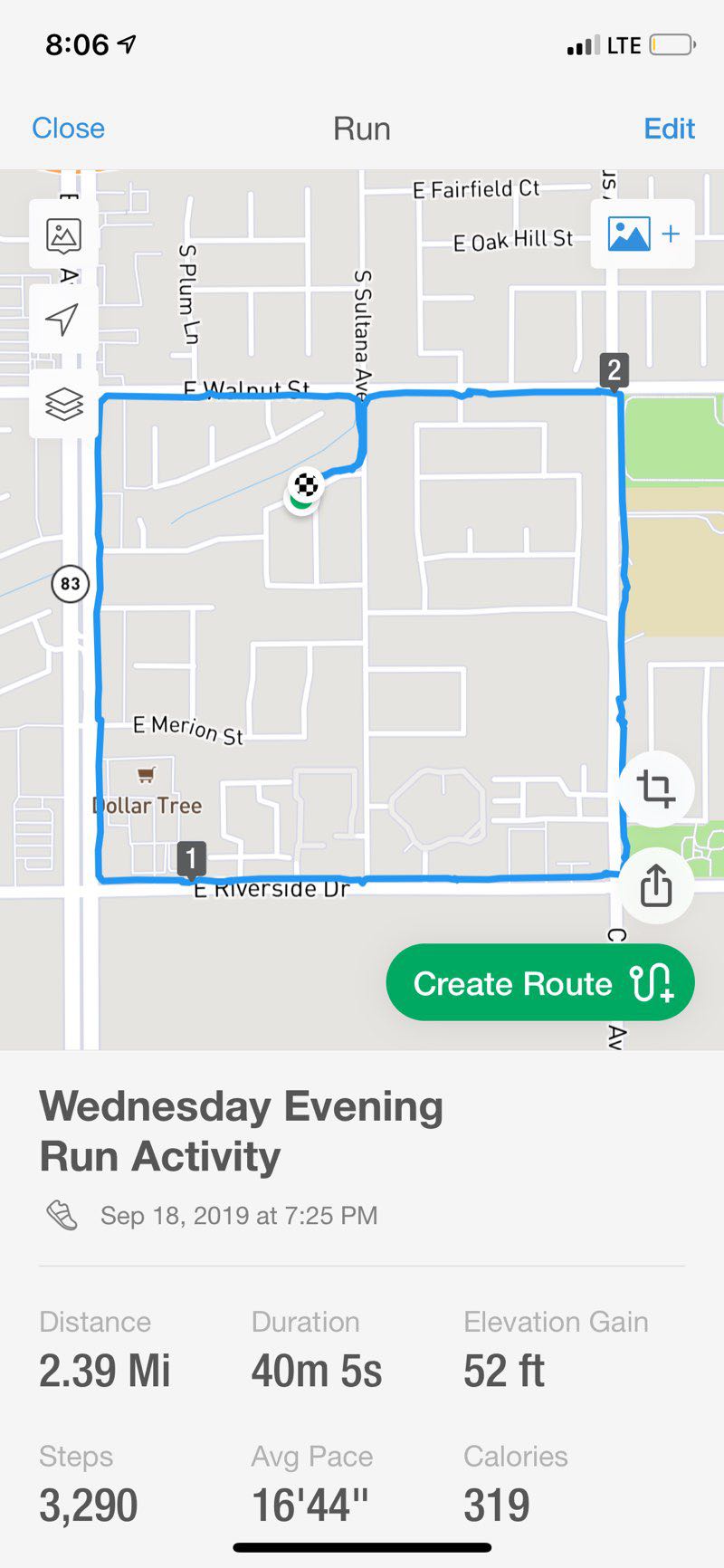Center the map on current location
The image size is (724, 1568).
(x=62, y=319)
